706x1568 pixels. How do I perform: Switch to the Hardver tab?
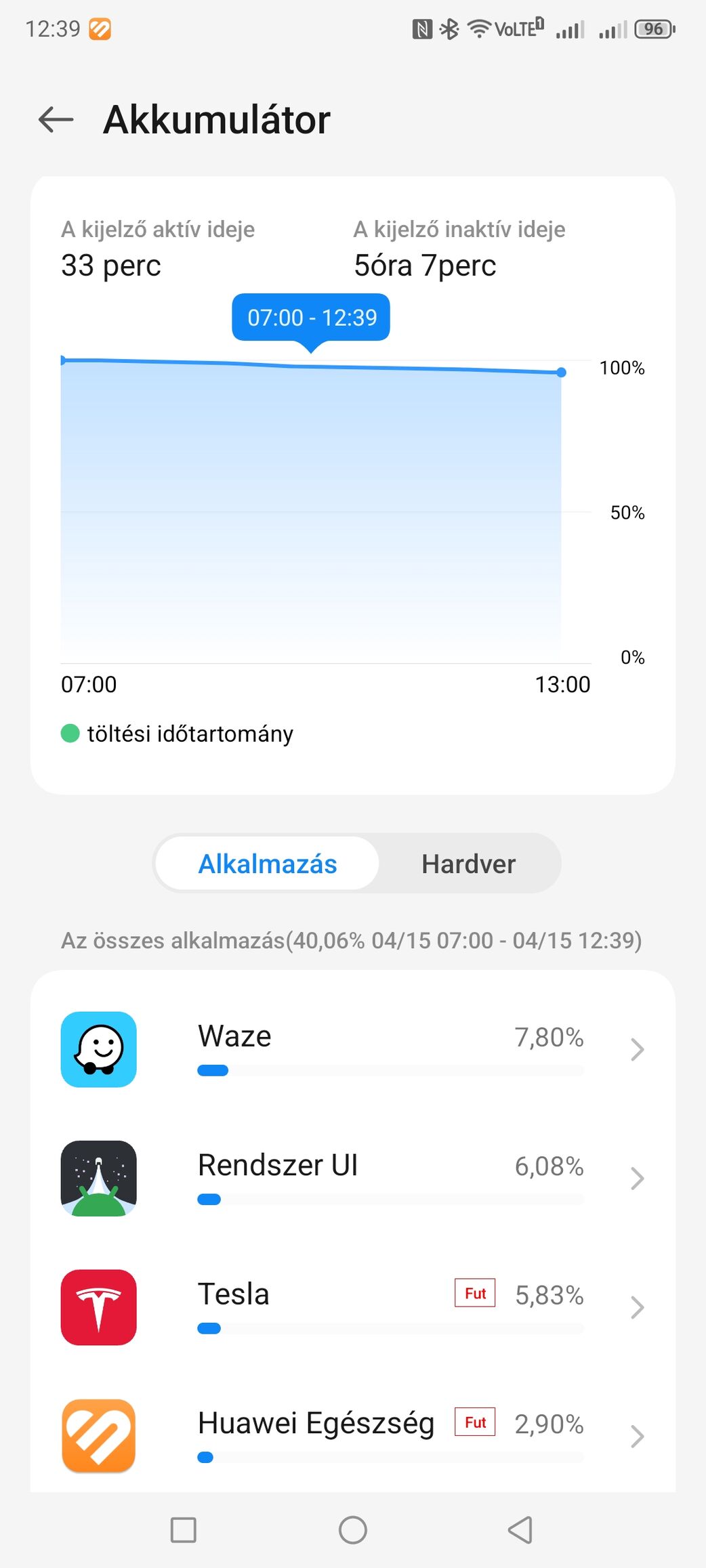(x=468, y=864)
